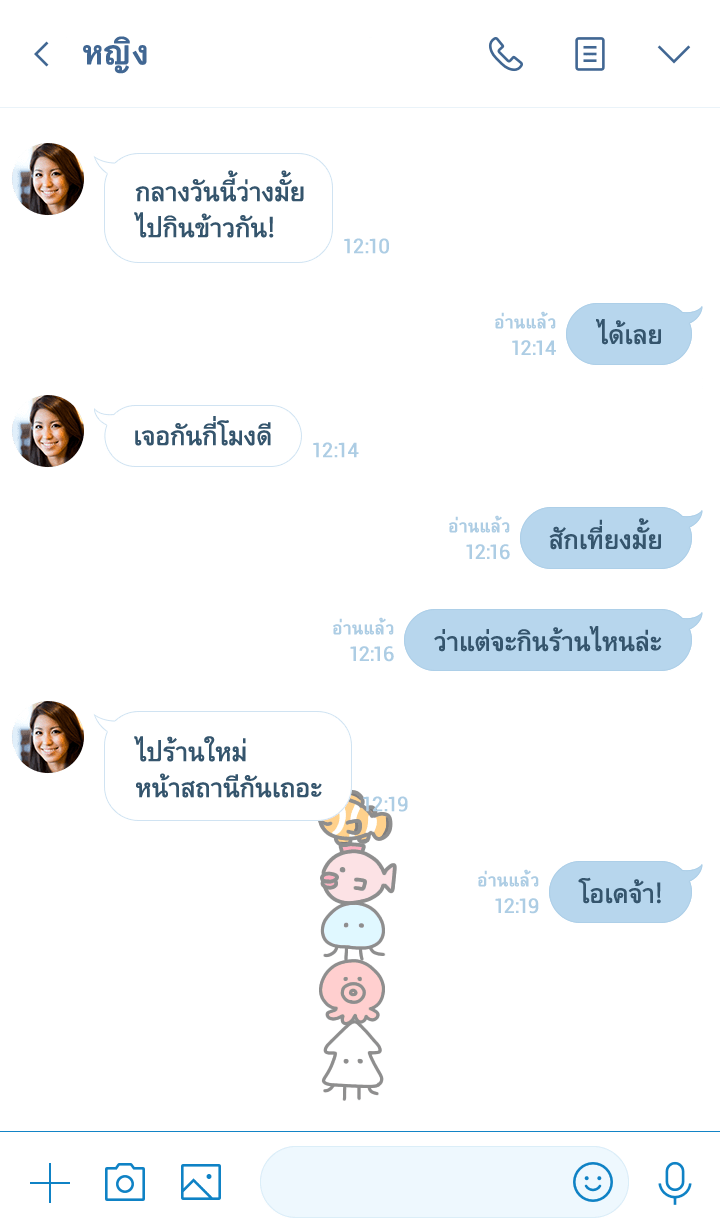Go back from the หญิง chat
This screenshot has width=720, height=1232.
coord(41,54)
